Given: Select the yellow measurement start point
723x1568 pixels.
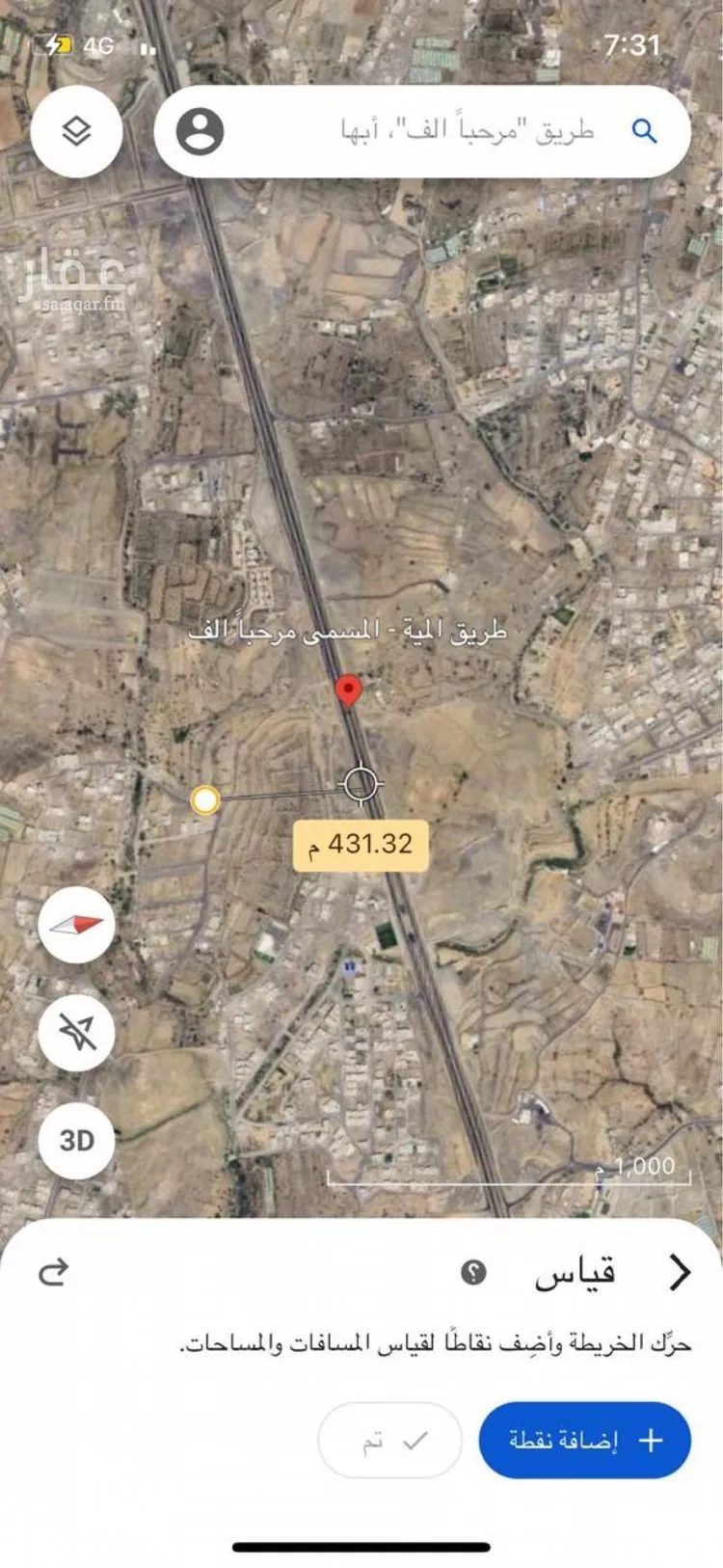Looking at the screenshot, I should 204,799.
